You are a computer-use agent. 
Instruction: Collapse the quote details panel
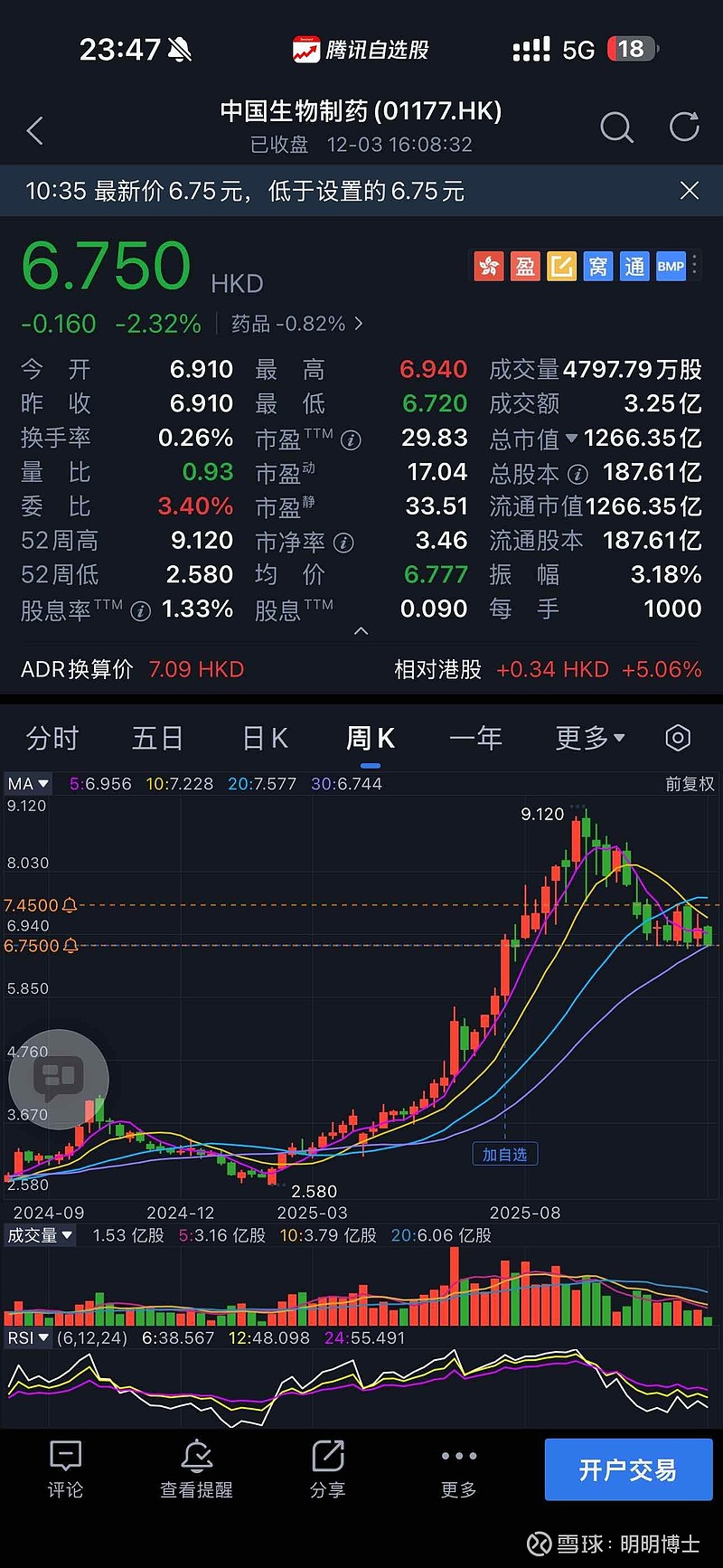pyautogui.click(x=361, y=631)
